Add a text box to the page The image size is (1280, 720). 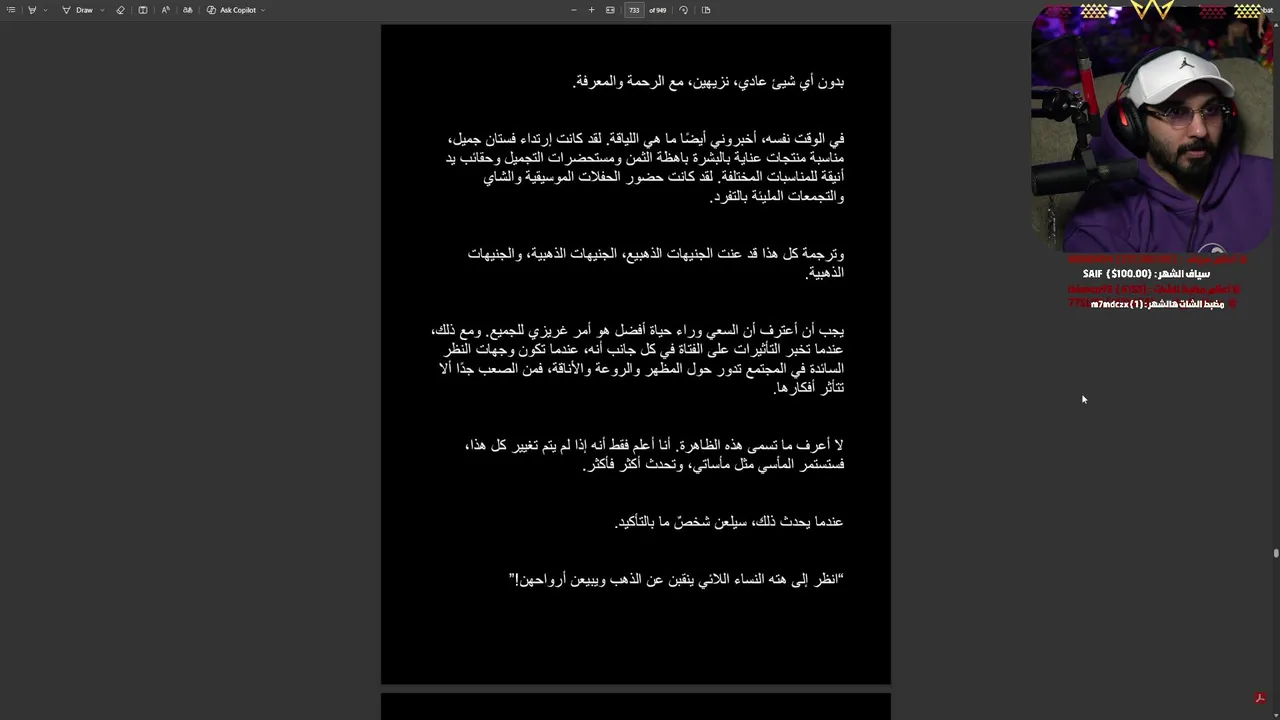pyautogui.click(x=143, y=10)
